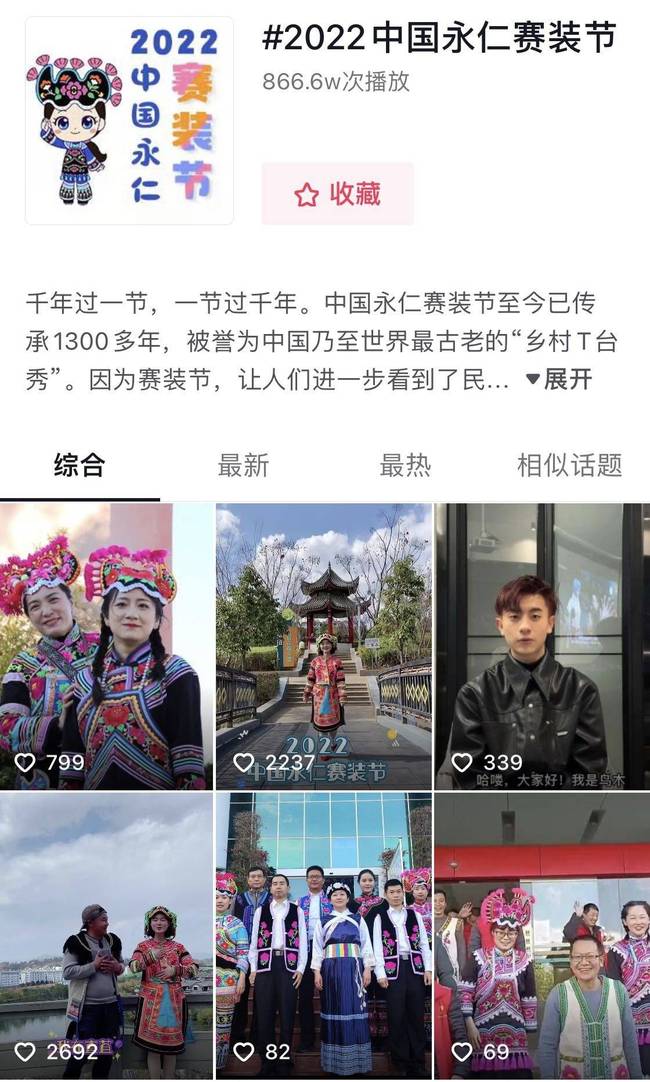The width and height of the screenshot is (650, 1082).
Task: Open the video with 799 likes
Action: coord(106,646)
